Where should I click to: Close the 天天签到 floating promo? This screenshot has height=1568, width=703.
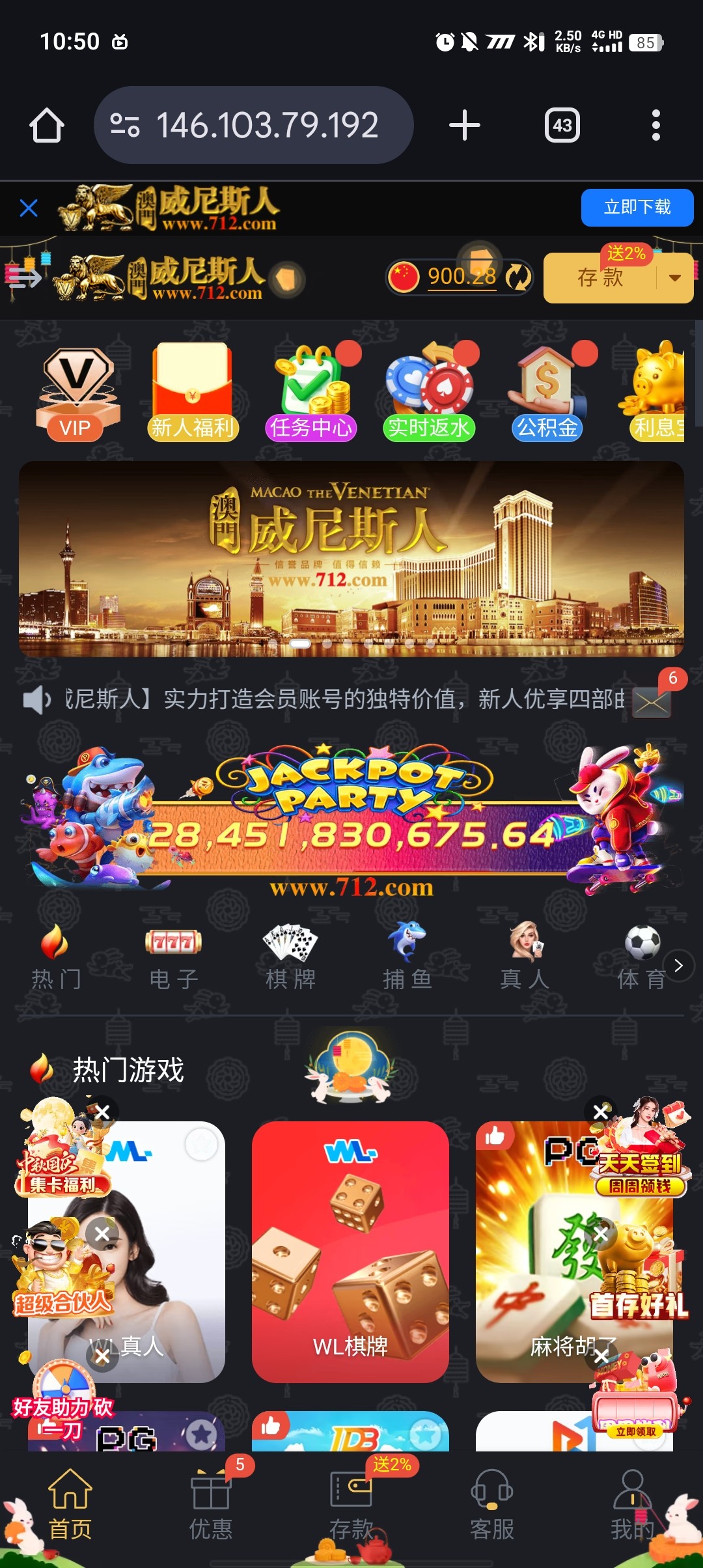click(601, 1112)
